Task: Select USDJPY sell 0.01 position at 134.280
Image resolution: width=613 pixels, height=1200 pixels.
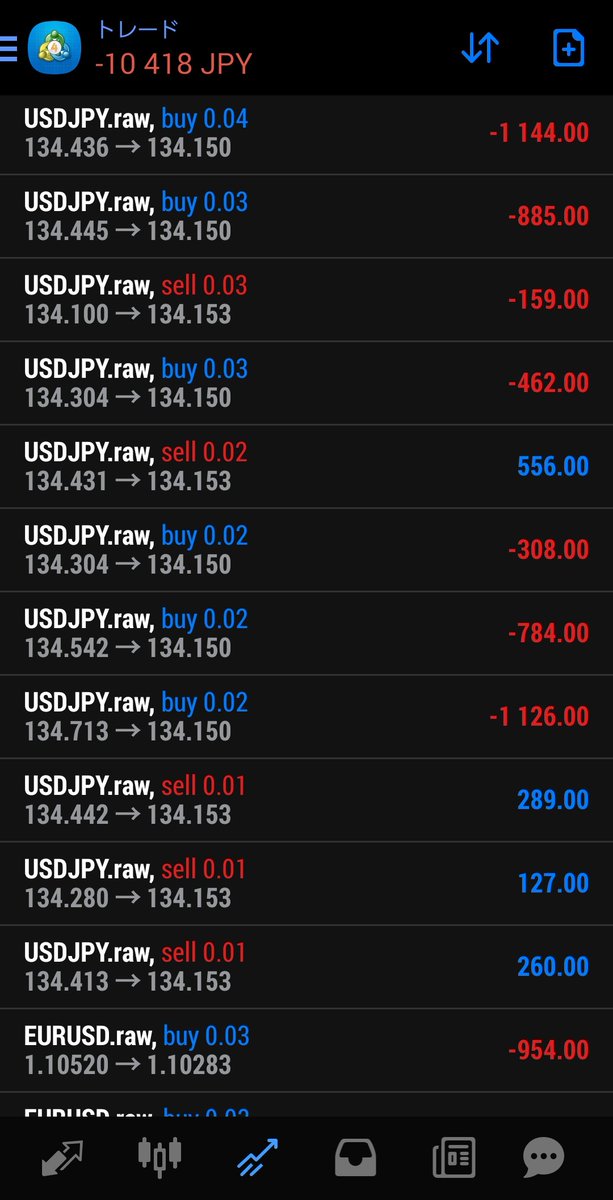Action: coord(306,884)
